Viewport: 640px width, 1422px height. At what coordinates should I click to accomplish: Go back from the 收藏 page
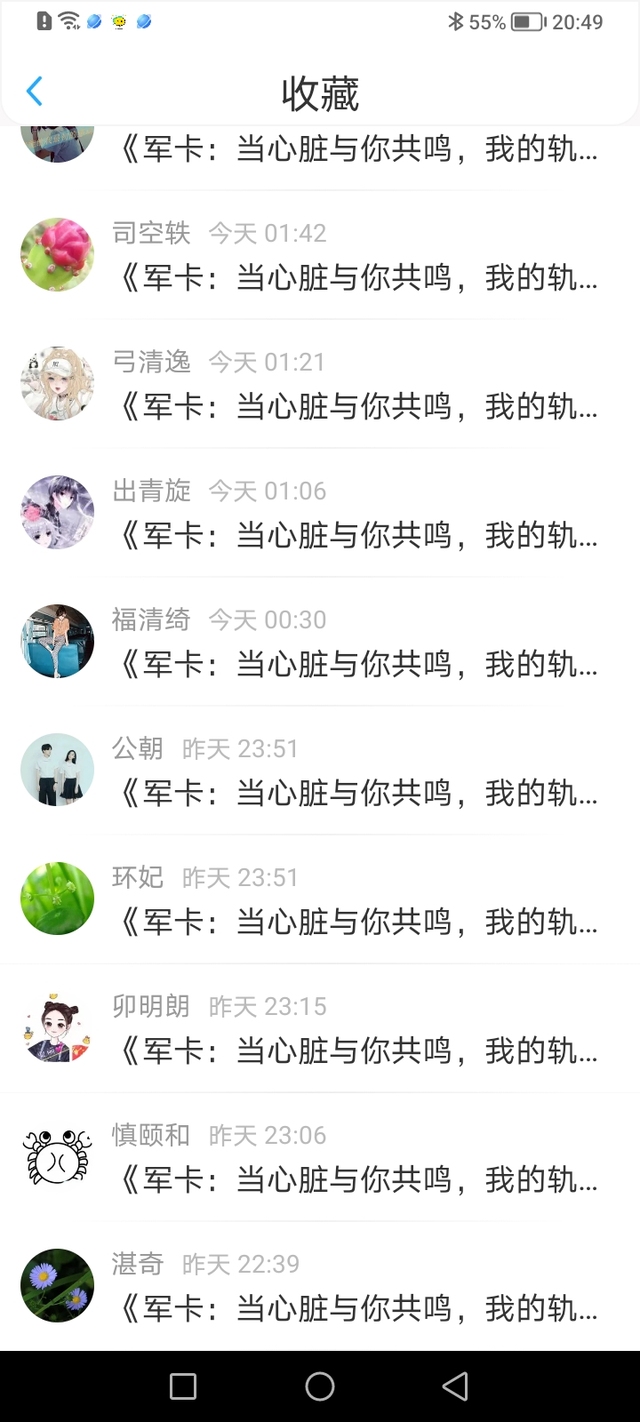click(x=34, y=92)
